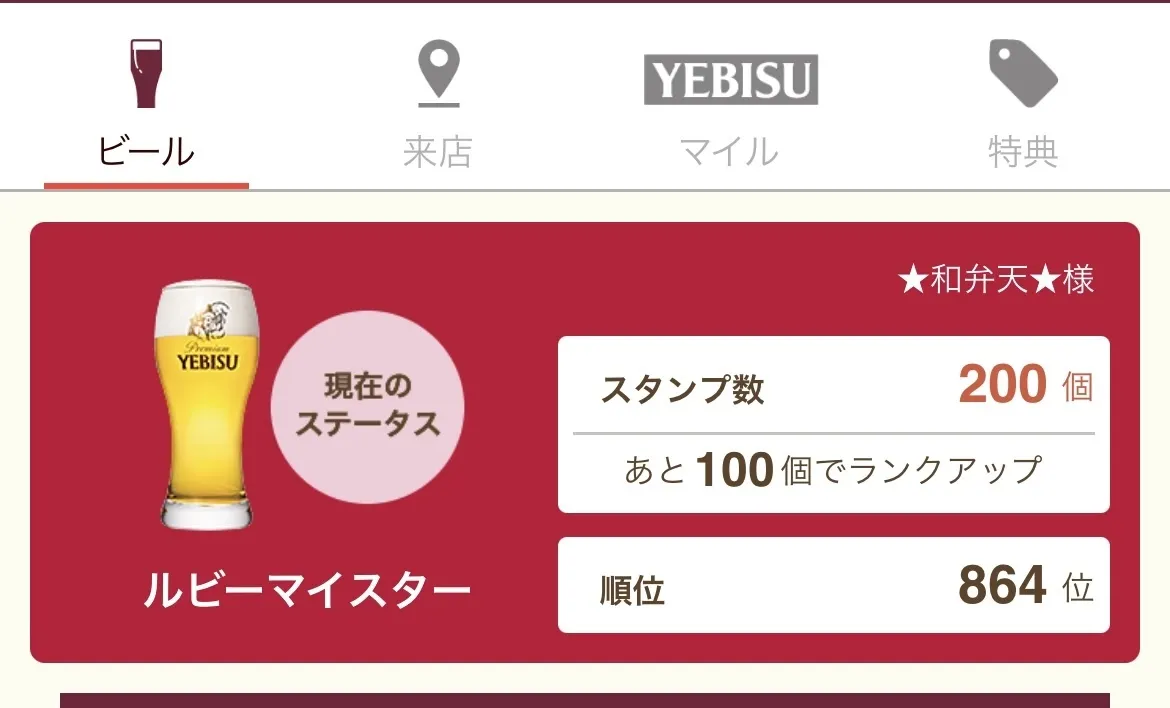Switch to the 来店 tab

[438, 105]
